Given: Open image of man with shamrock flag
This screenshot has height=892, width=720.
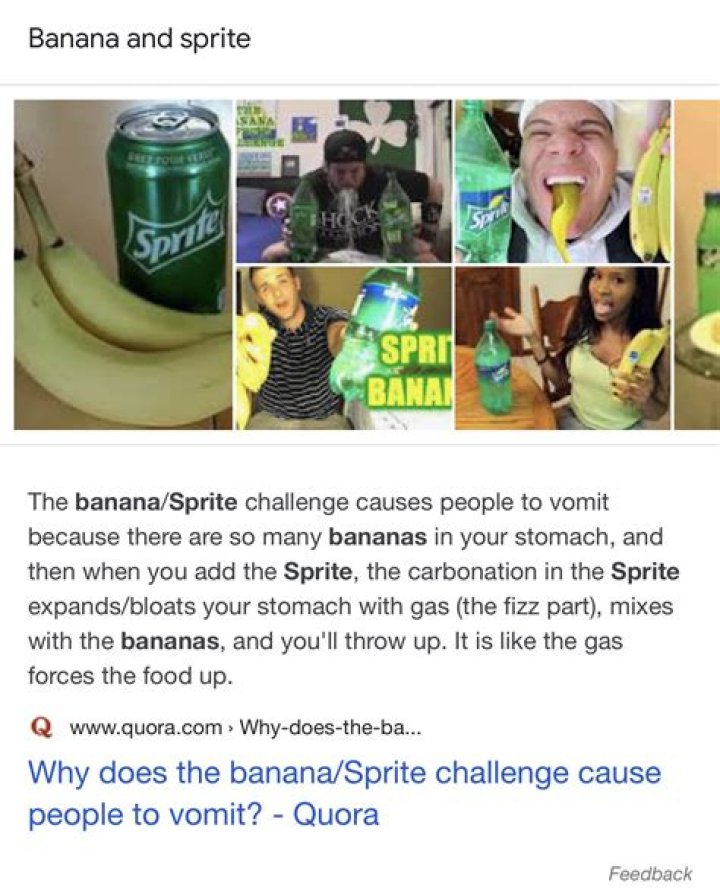Looking at the screenshot, I should 342,180.
